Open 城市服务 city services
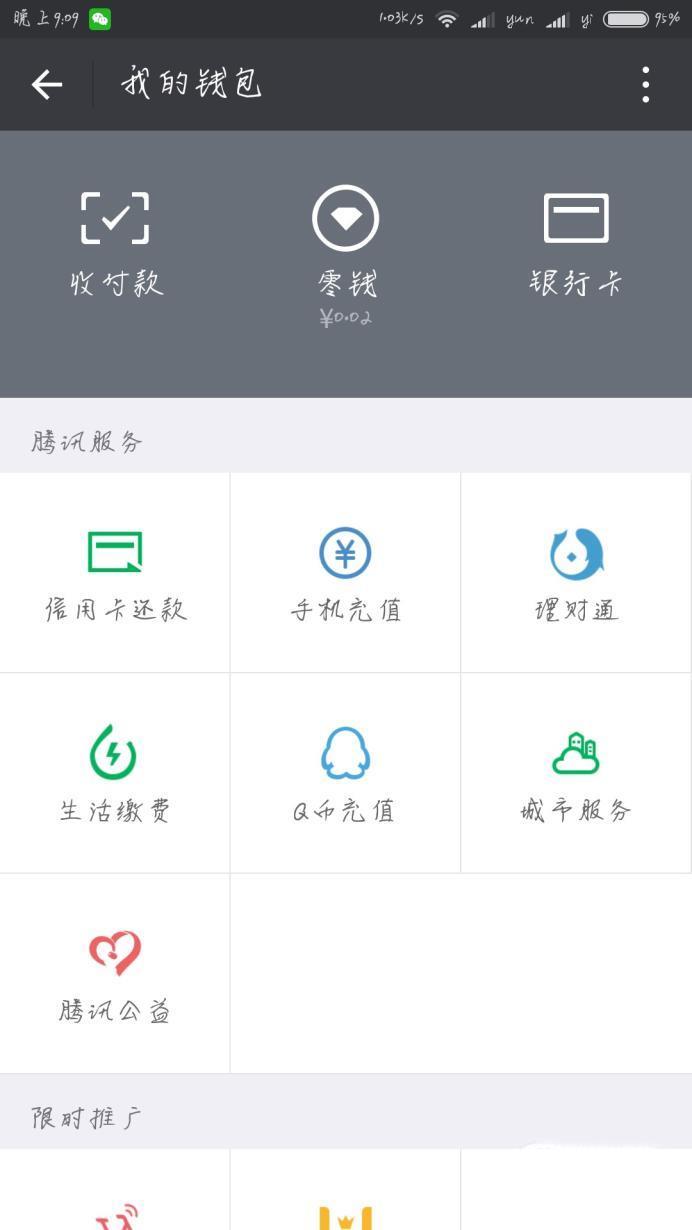692x1230 pixels. click(576, 773)
